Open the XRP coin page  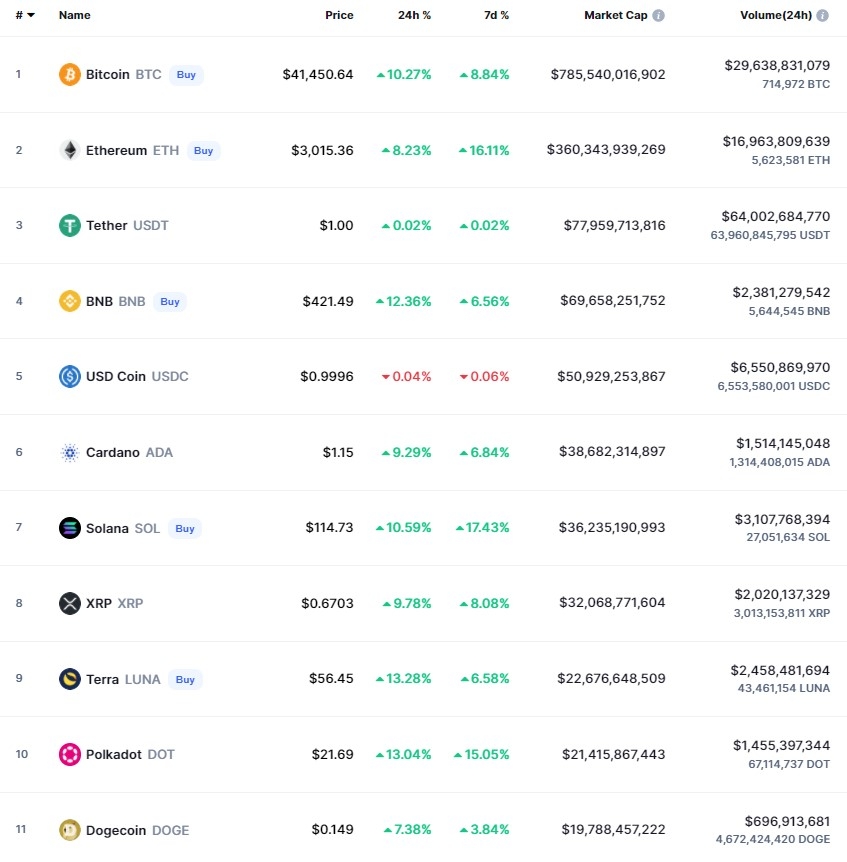98,603
